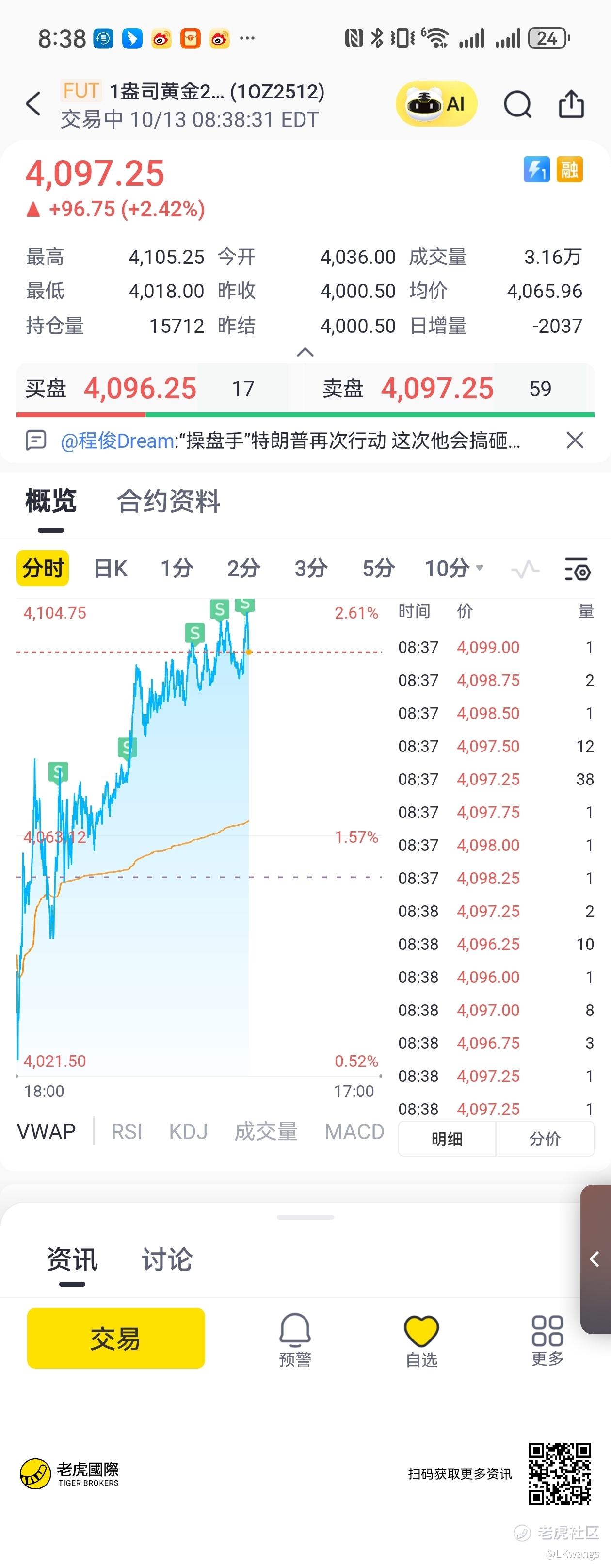611x1568 pixels.
Task: Open the search magnifier icon
Action: 518,104
